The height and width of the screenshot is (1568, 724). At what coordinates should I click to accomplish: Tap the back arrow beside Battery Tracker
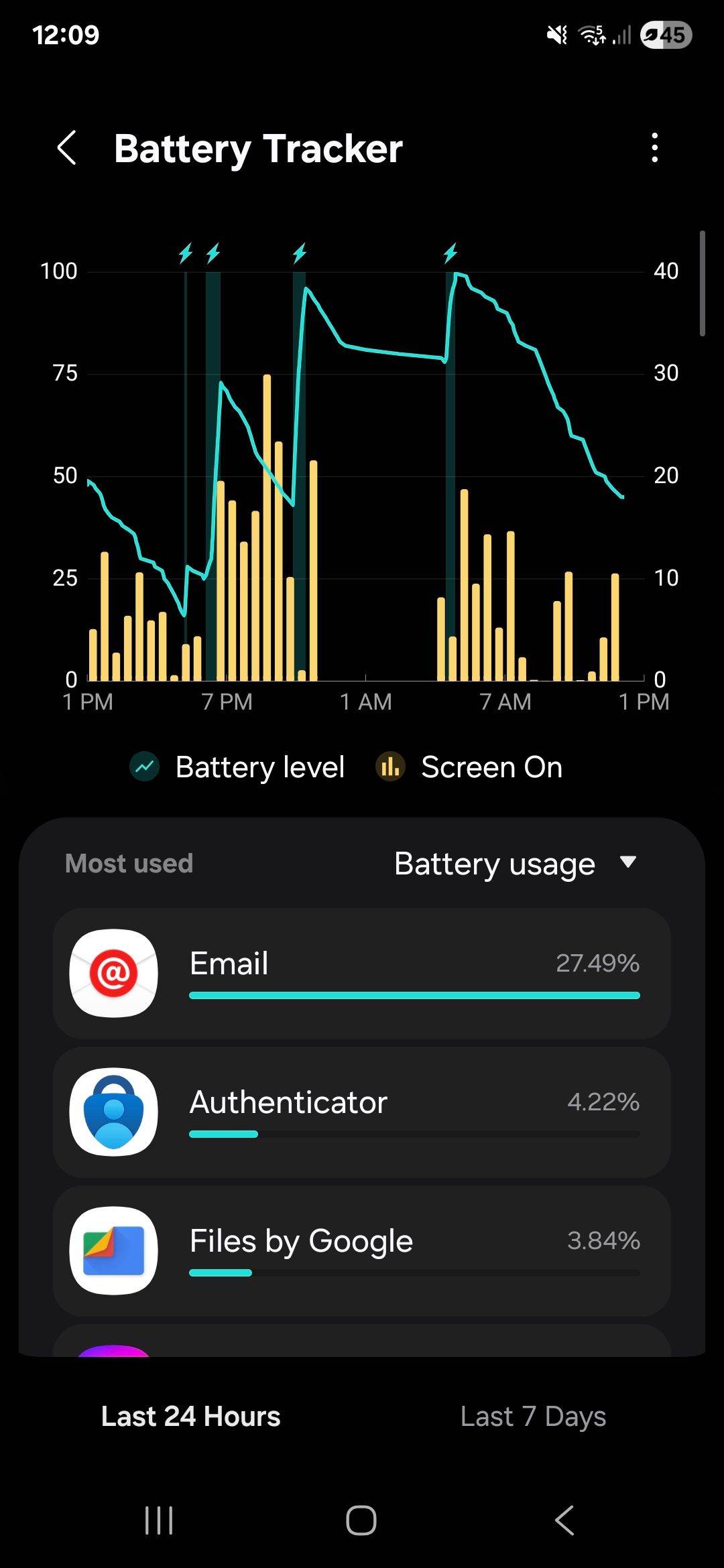pyautogui.click(x=68, y=147)
